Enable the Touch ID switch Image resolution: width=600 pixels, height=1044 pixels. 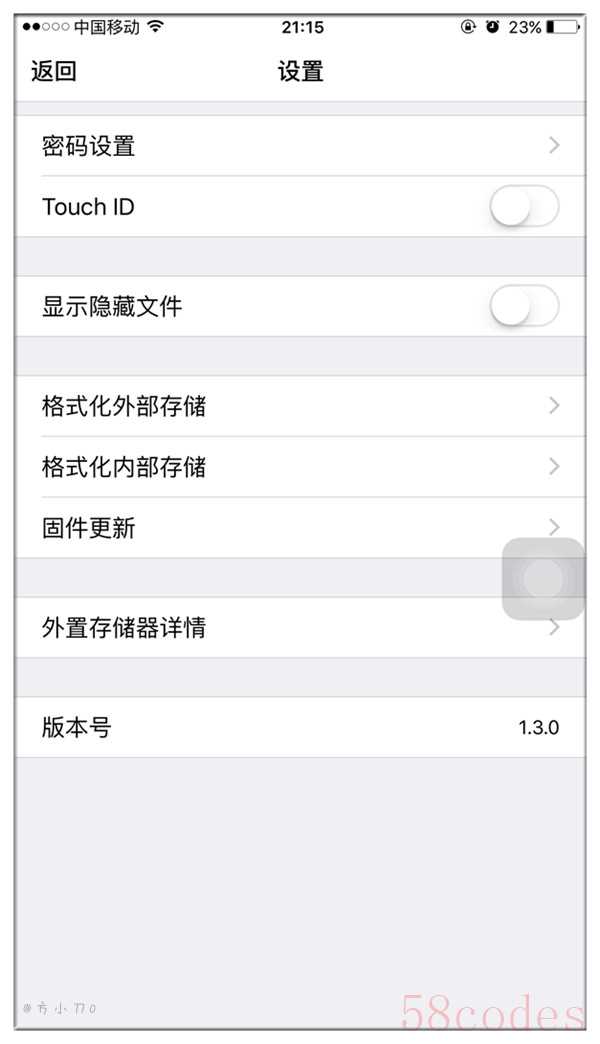coord(524,207)
